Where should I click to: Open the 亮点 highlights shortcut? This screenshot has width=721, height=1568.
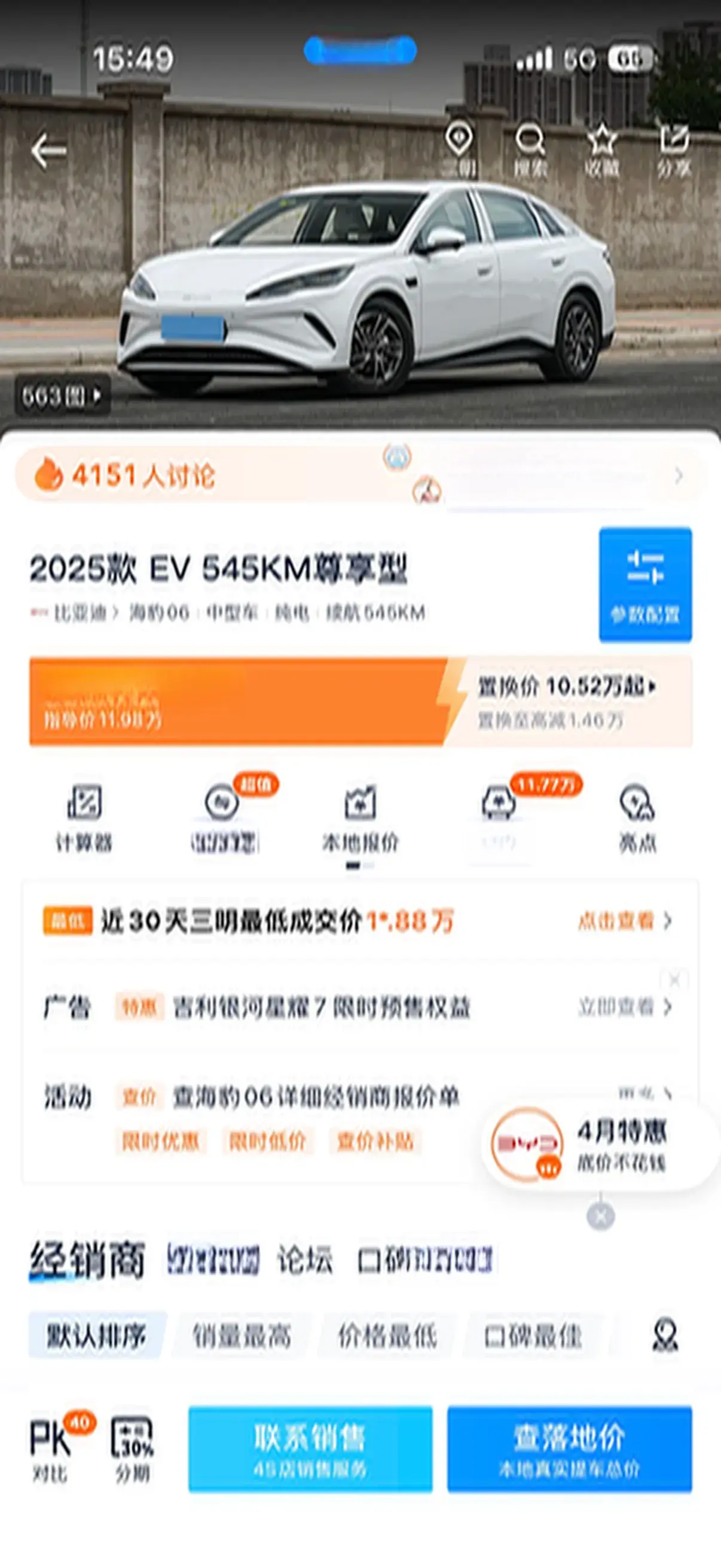(x=637, y=819)
